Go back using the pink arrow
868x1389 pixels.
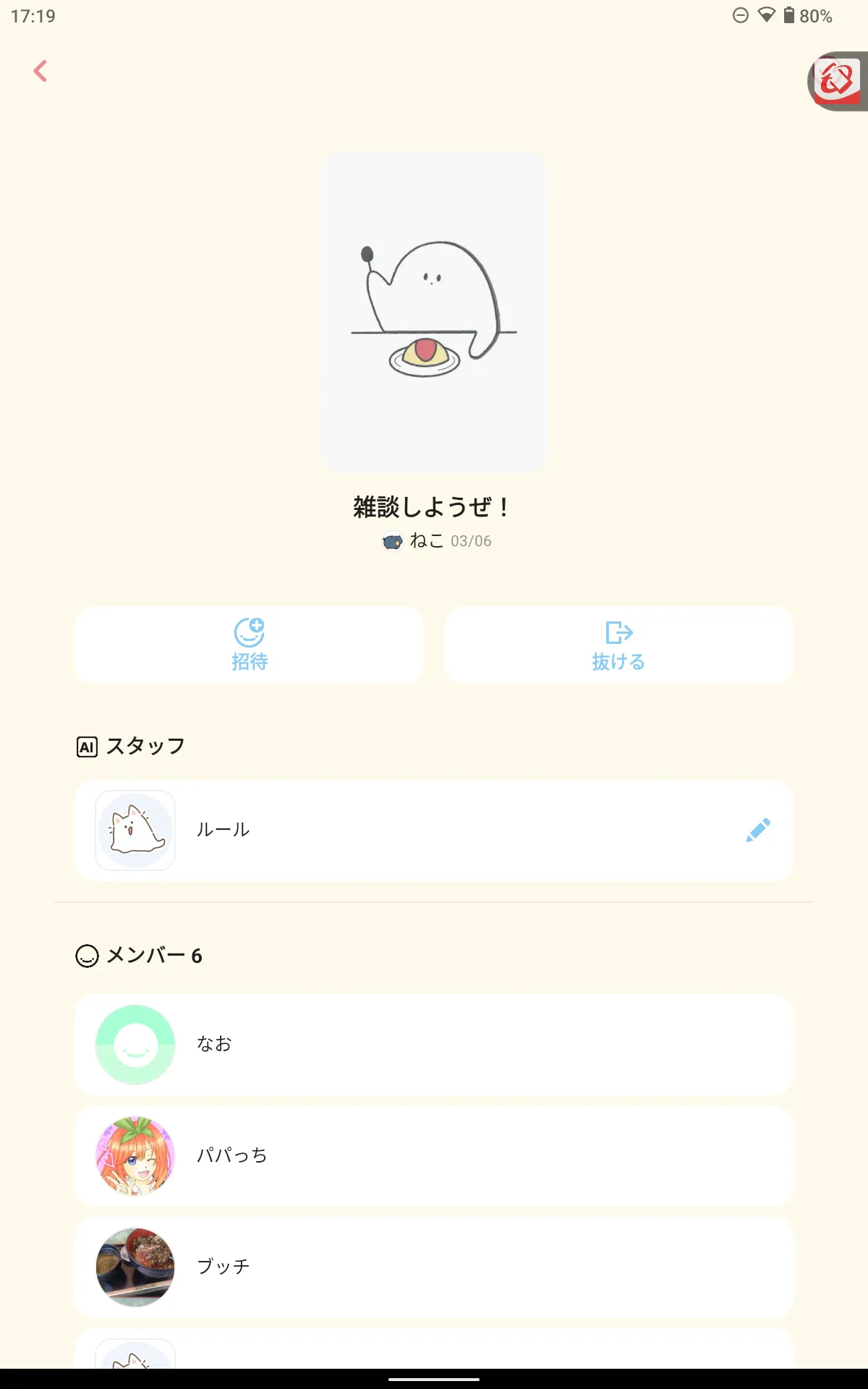[x=41, y=71]
